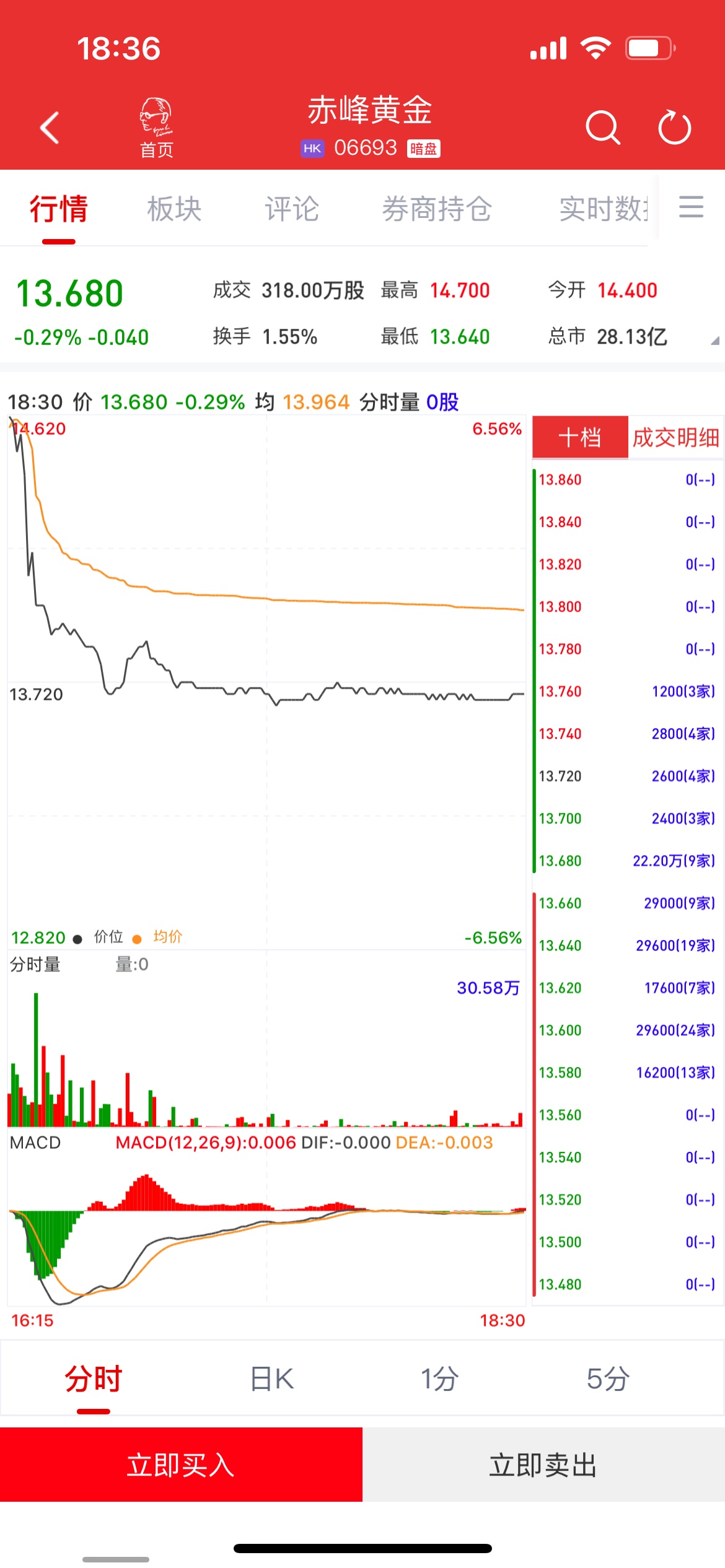Open the stock search magnifier
The image size is (725, 1568).
click(x=602, y=128)
